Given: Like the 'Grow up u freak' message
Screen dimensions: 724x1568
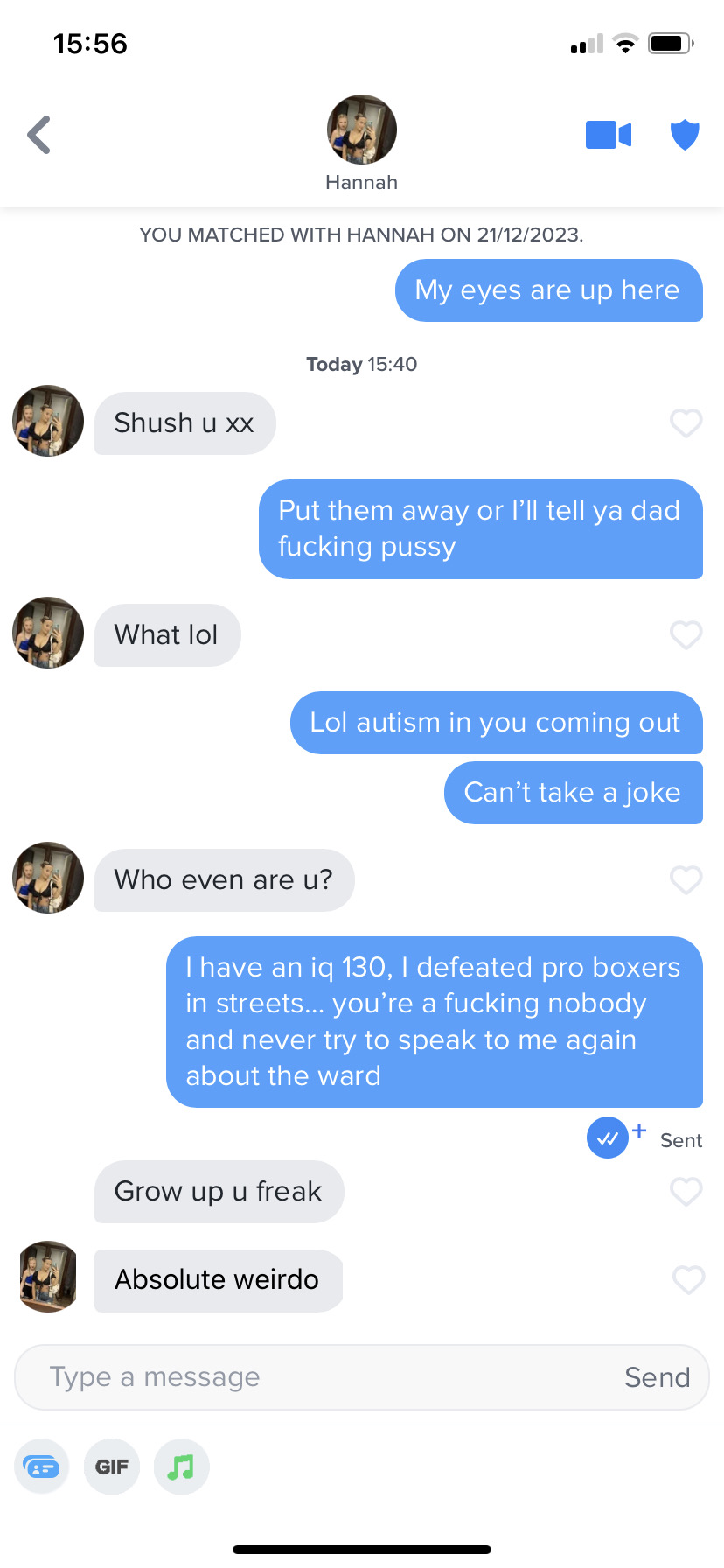Looking at the screenshot, I should 686,1192.
